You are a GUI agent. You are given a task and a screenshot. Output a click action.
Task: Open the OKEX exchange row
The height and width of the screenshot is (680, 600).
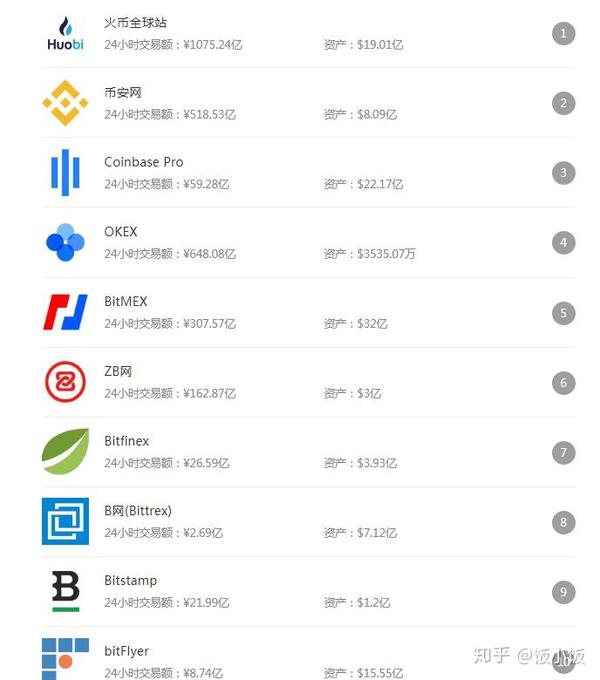point(121,232)
